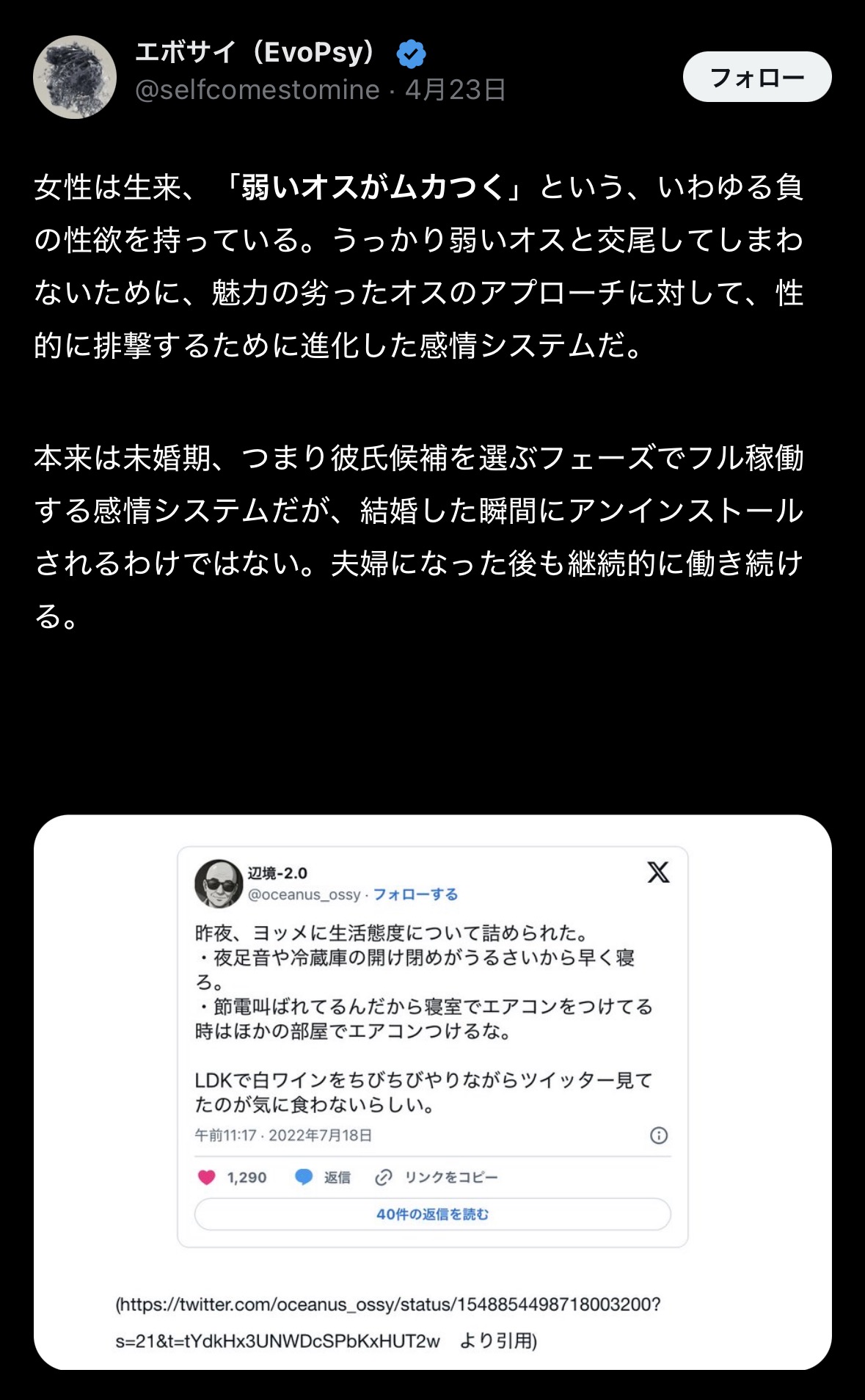
Task: Open the @selfcomestomine handle
Action: click(258, 90)
